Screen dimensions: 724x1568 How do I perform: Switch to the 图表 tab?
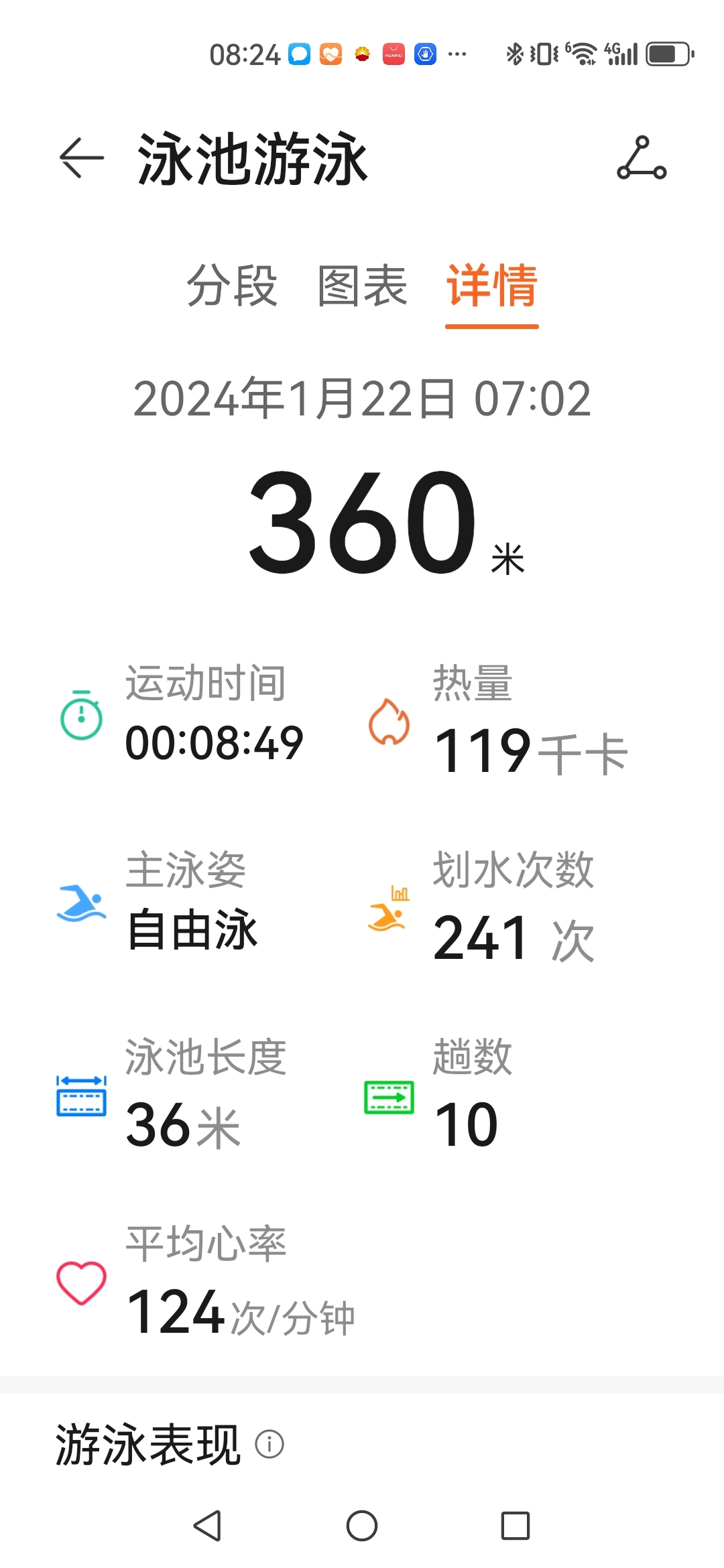[362, 285]
